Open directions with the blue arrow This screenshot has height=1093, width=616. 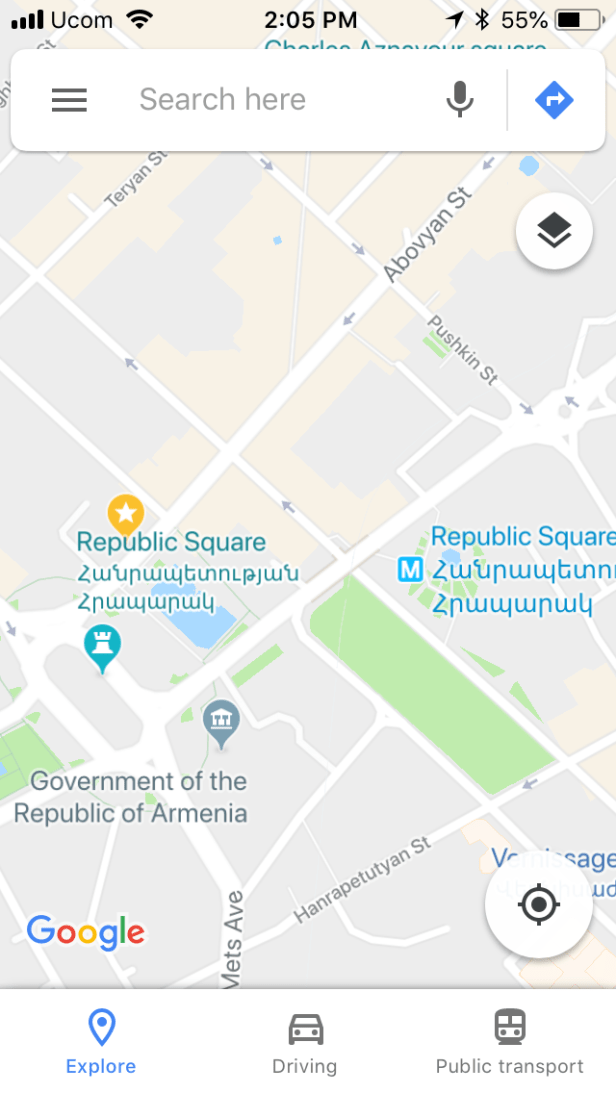pos(554,100)
